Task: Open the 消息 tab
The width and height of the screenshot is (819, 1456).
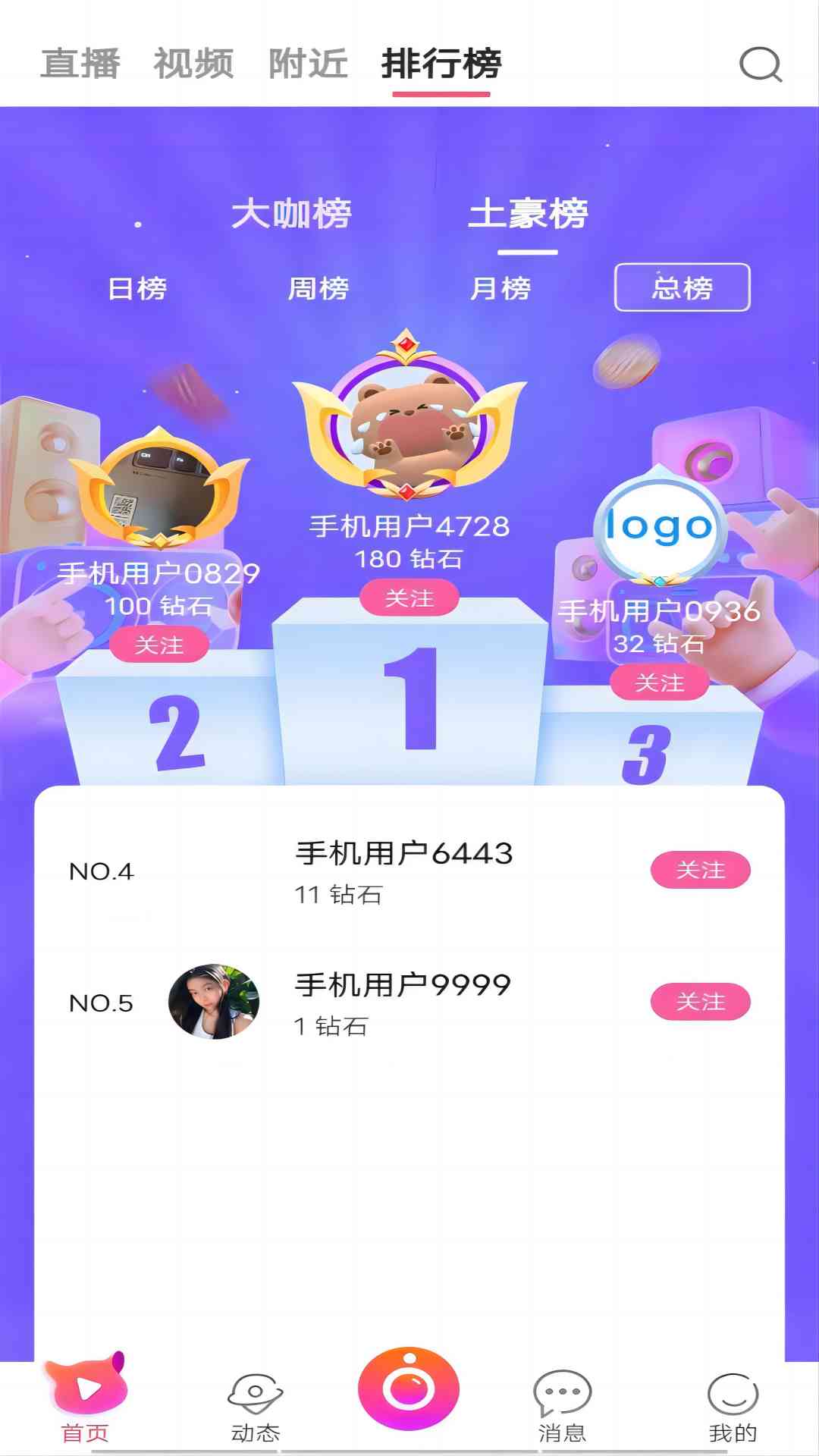Action: (x=562, y=1408)
